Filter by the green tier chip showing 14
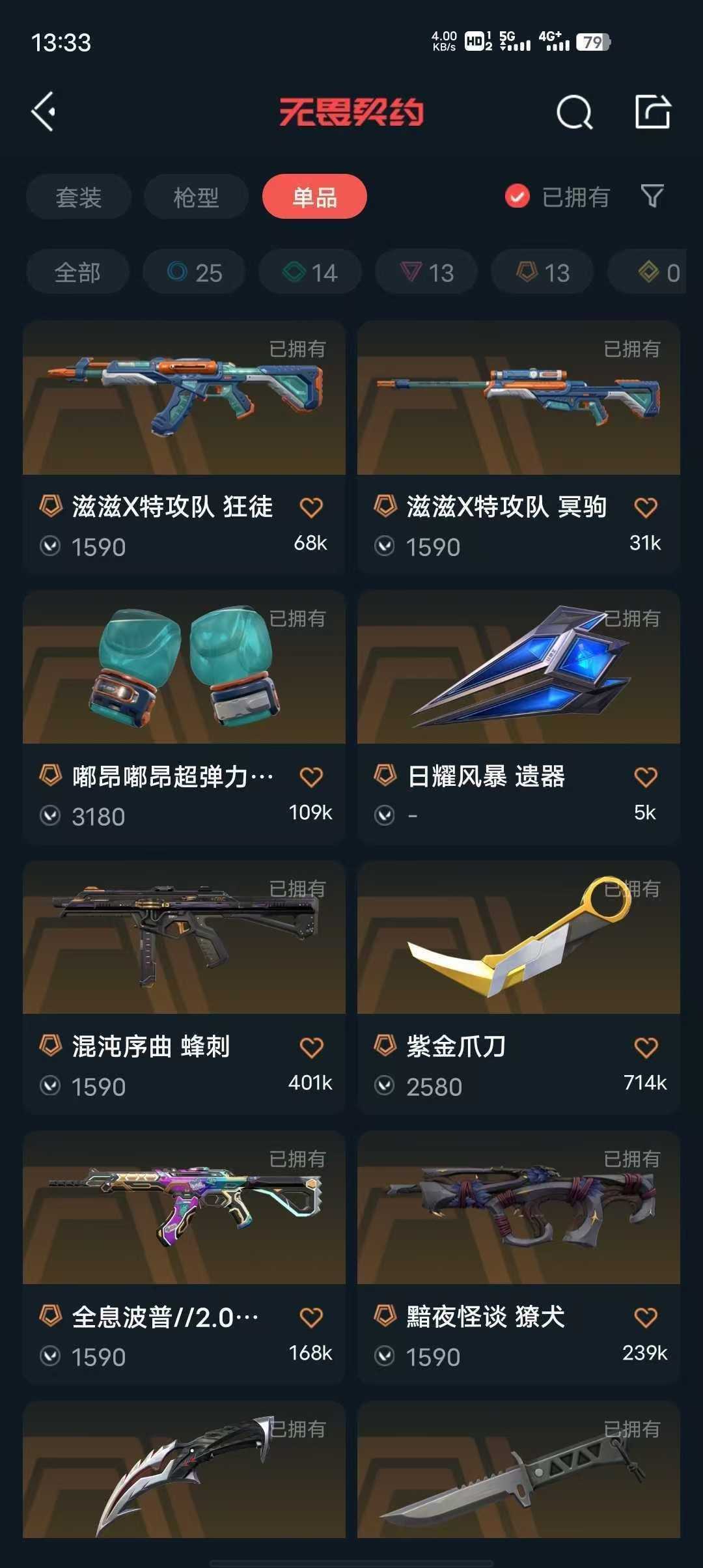Screen dimensions: 703x1568 pyautogui.click(x=310, y=272)
